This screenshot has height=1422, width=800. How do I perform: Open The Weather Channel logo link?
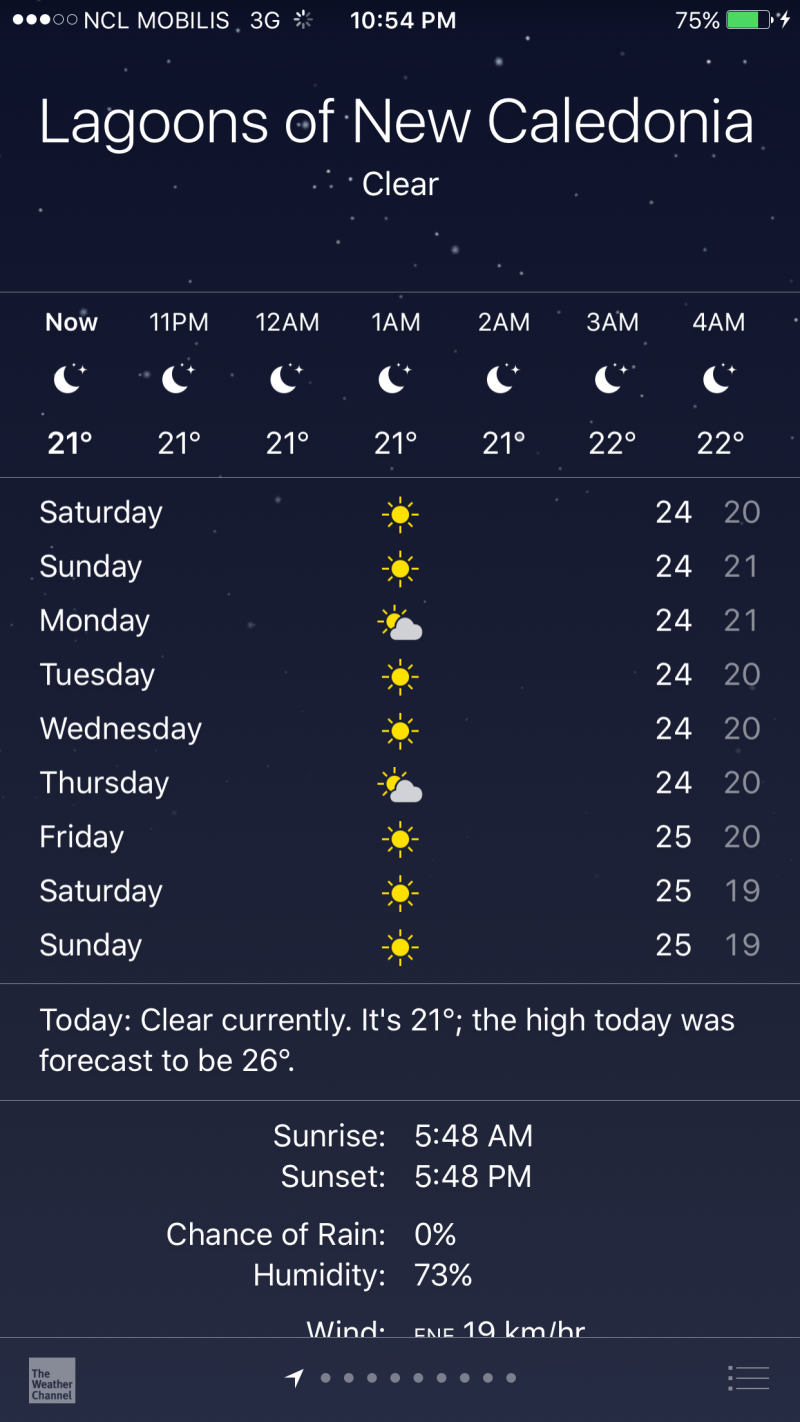pyautogui.click(x=52, y=1380)
